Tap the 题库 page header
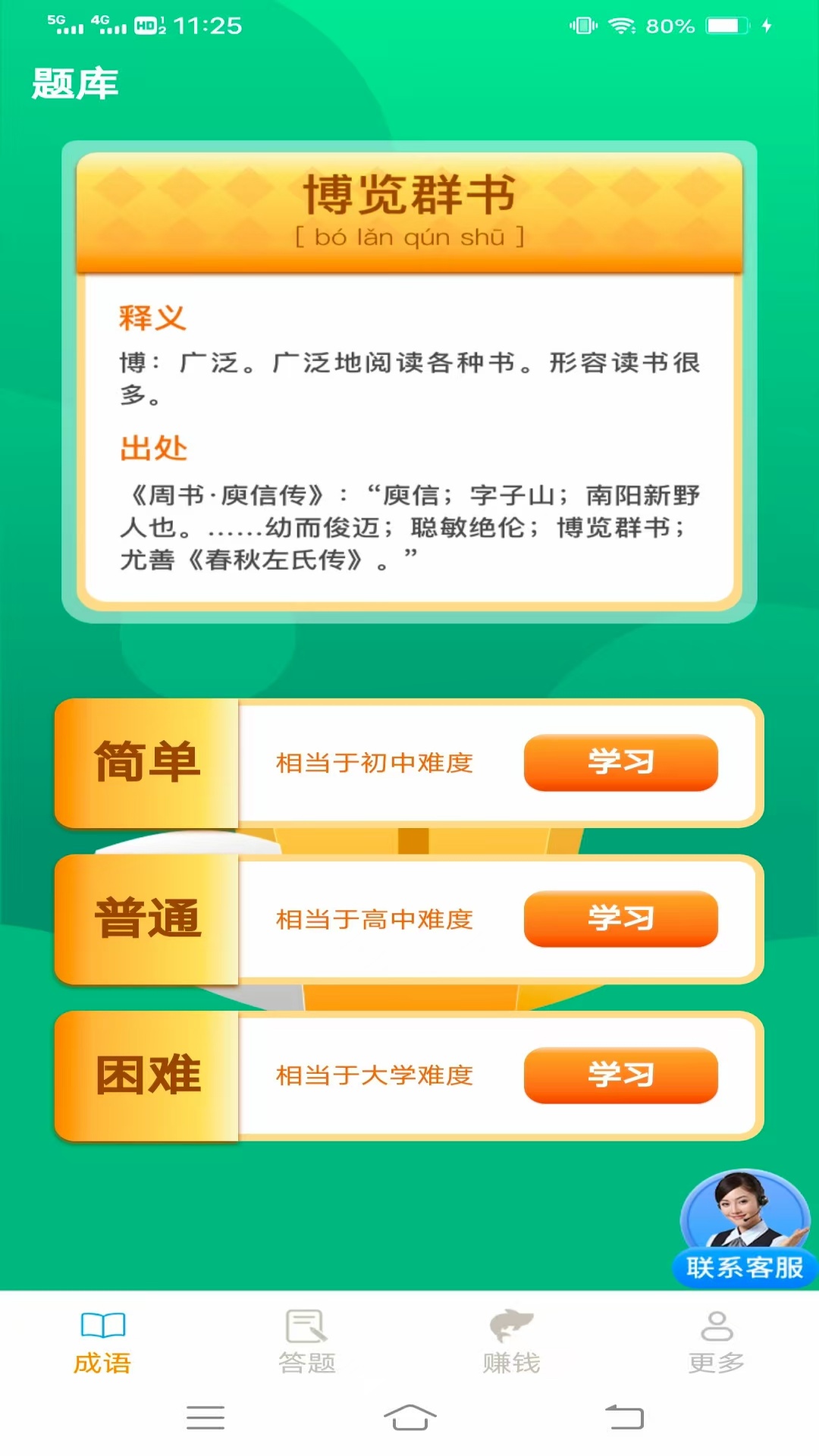The width and height of the screenshot is (819, 1456). (x=74, y=85)
